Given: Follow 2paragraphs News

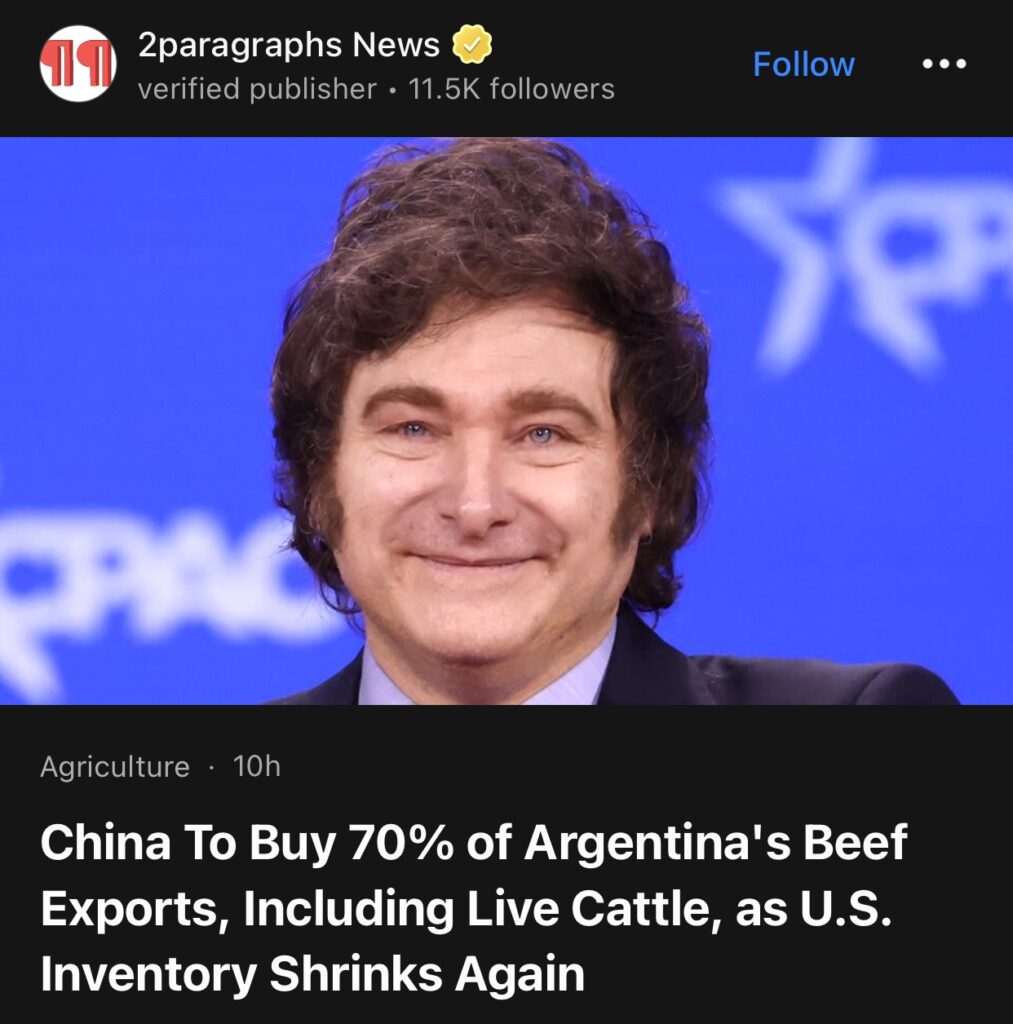Looking at the screenshot, I should tap(803, 65).
